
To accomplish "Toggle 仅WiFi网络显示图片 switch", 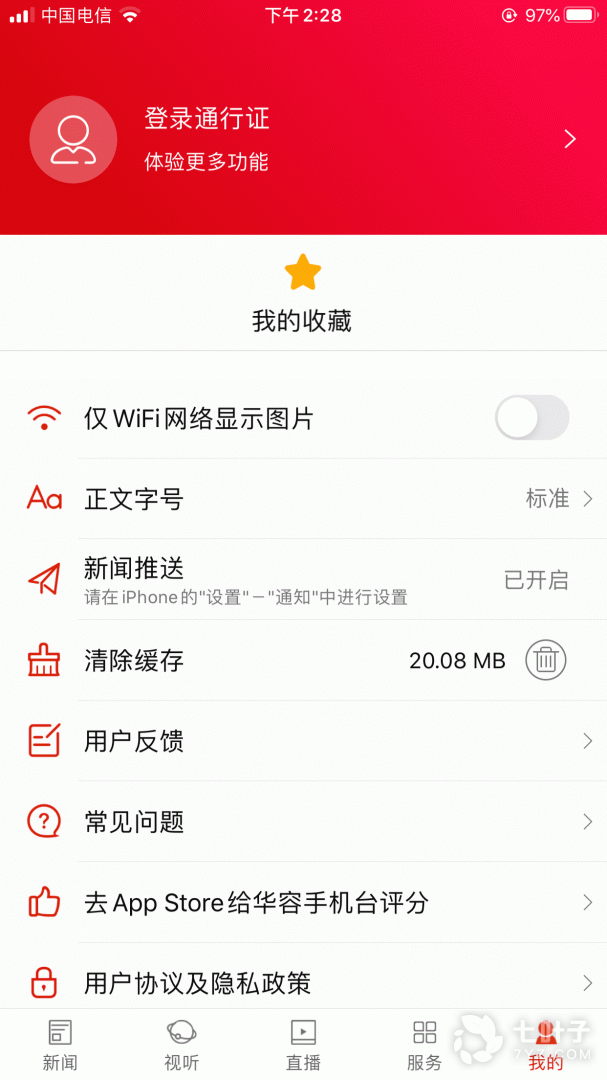I will coord(532,418).
